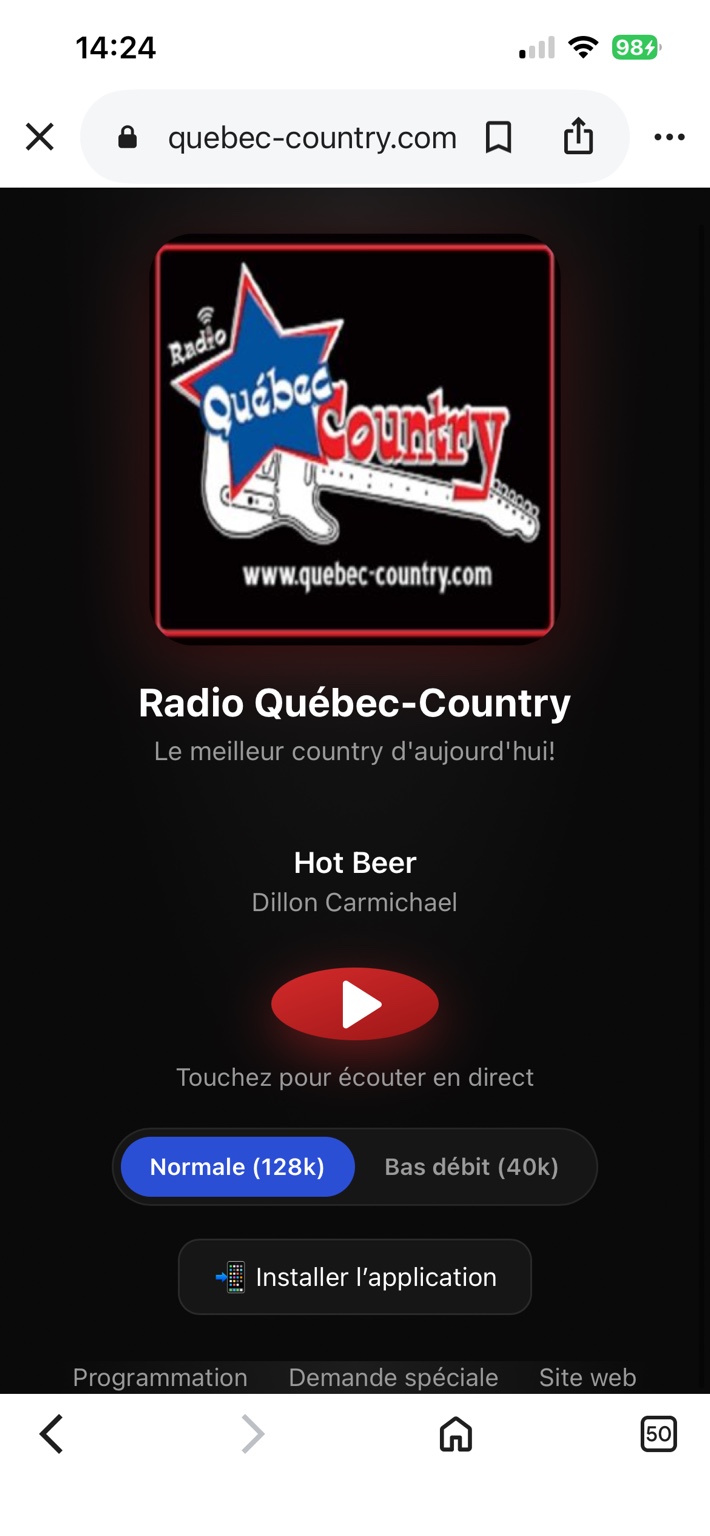Tap Installer l'application button
710x1536 pixels.
pos(355,1277)
